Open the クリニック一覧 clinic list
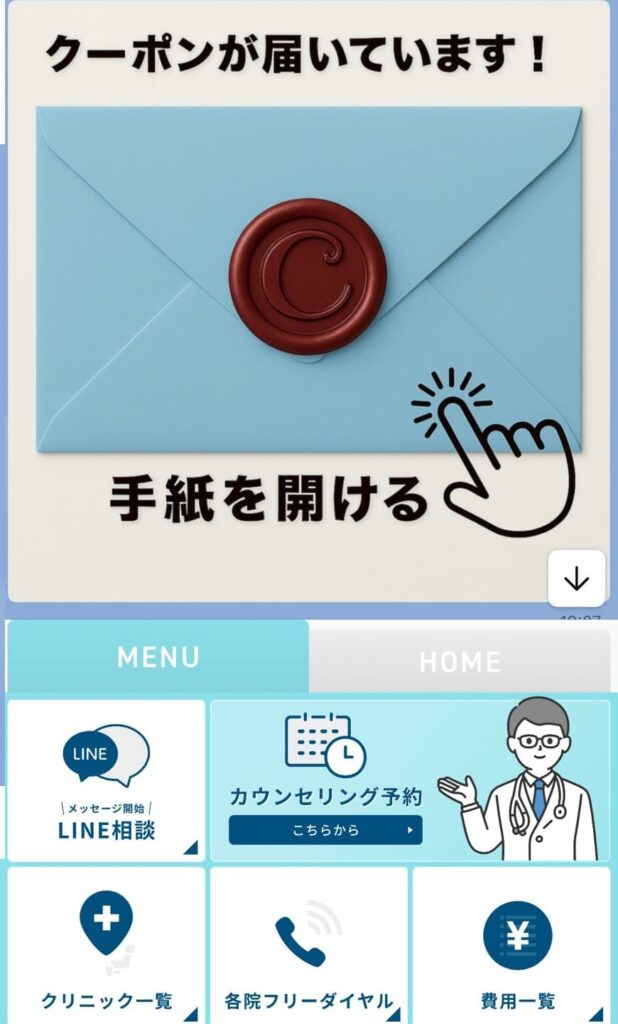Screen dimensions: 618x1024 point(106,943)
